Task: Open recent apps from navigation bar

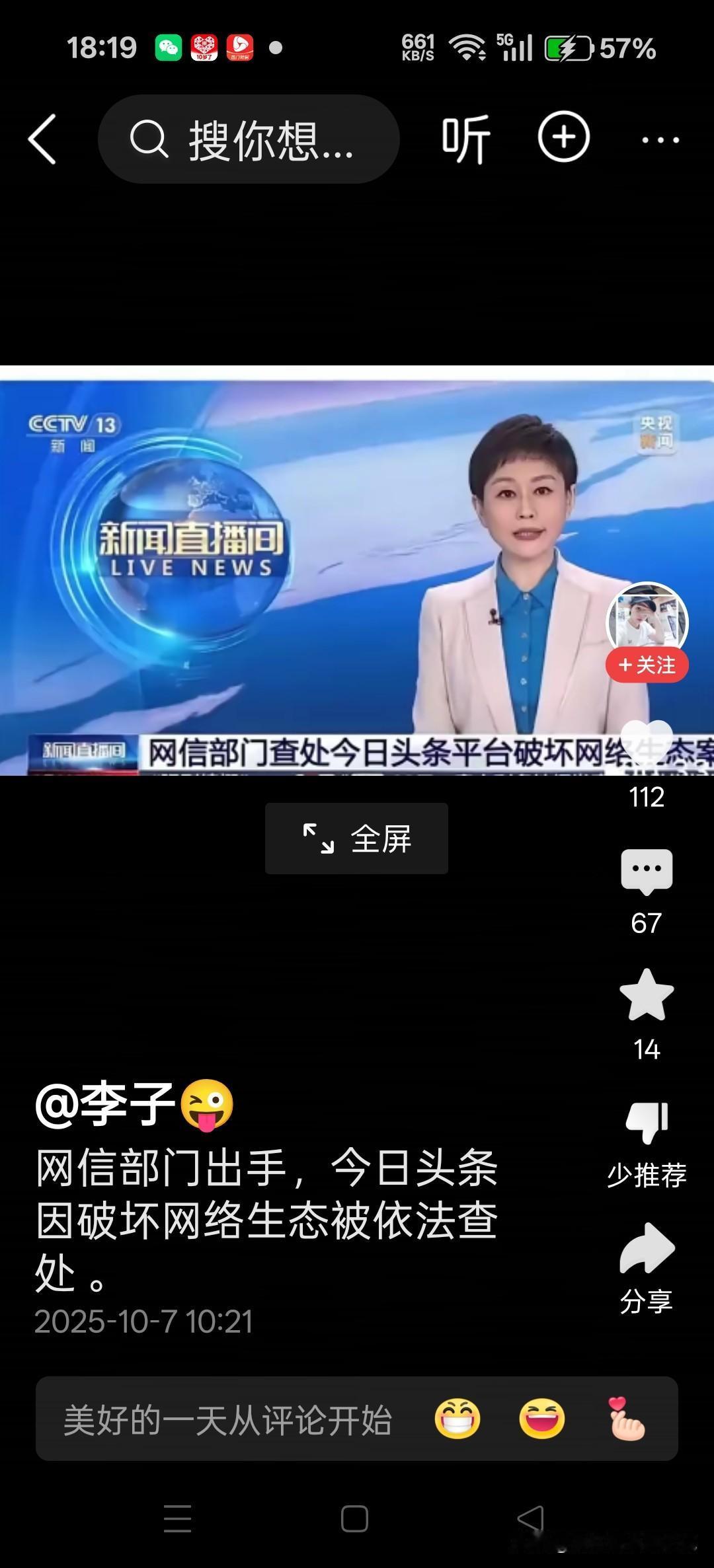Action: coord(177,1518)
